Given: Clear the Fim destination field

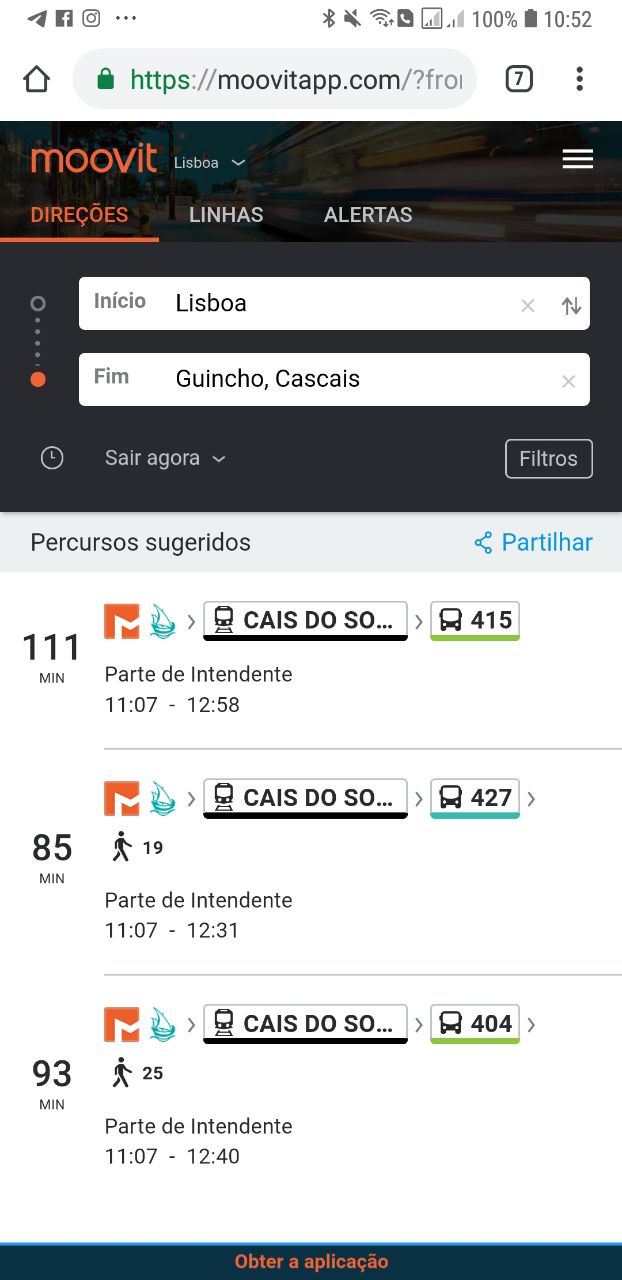Looking at the screenshot, I should (569, 381).
